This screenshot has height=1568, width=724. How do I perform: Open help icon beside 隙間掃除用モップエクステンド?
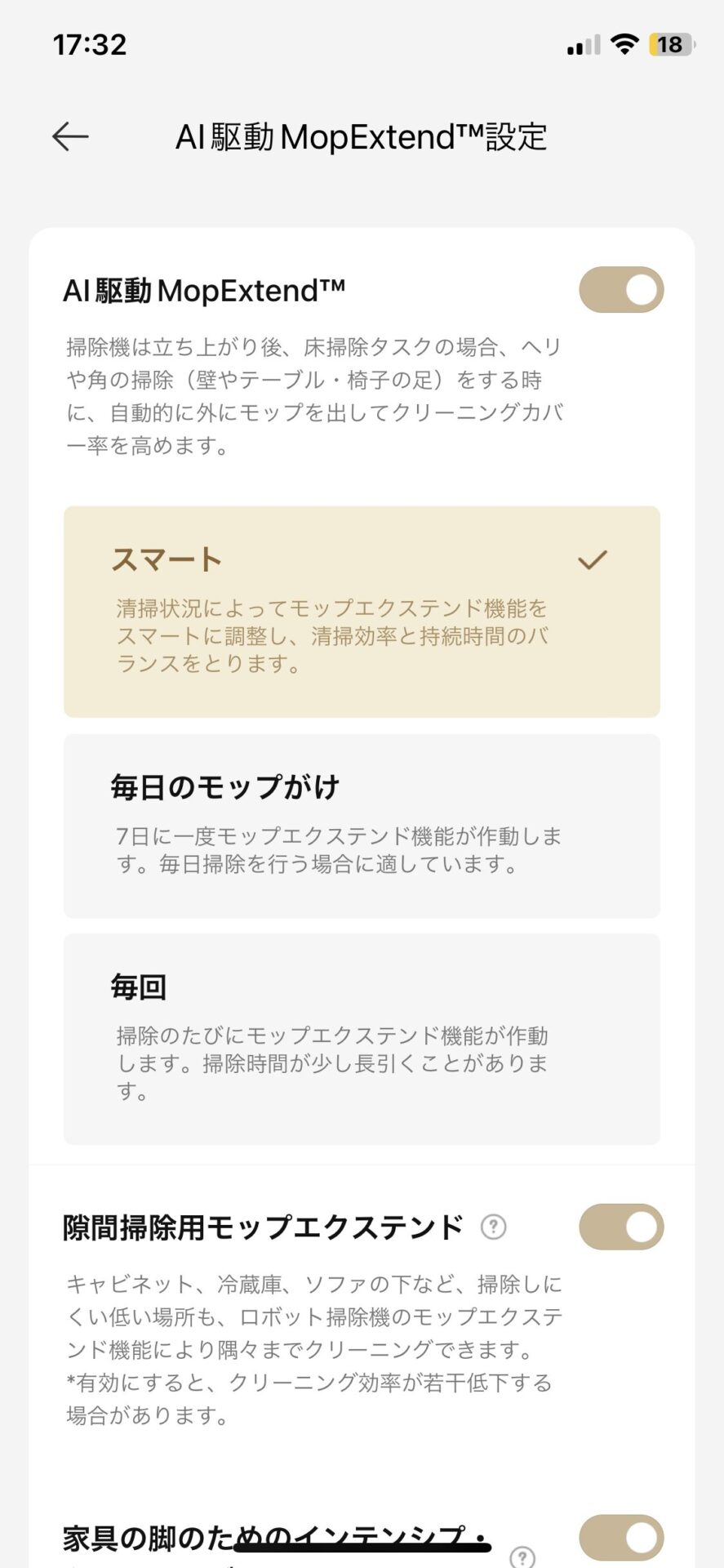(x=493, y=1227)
